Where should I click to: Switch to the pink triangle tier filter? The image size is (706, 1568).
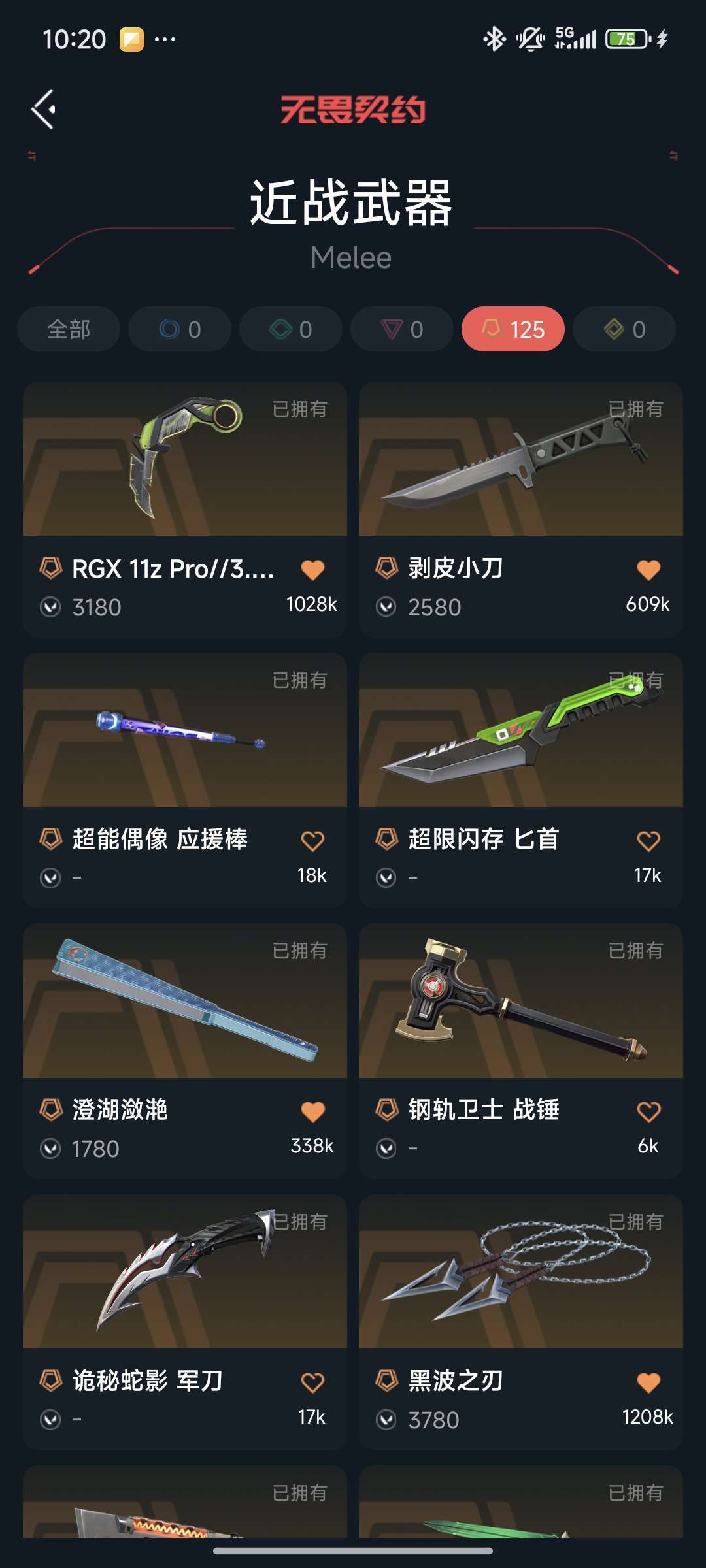[x=402, y=329]
